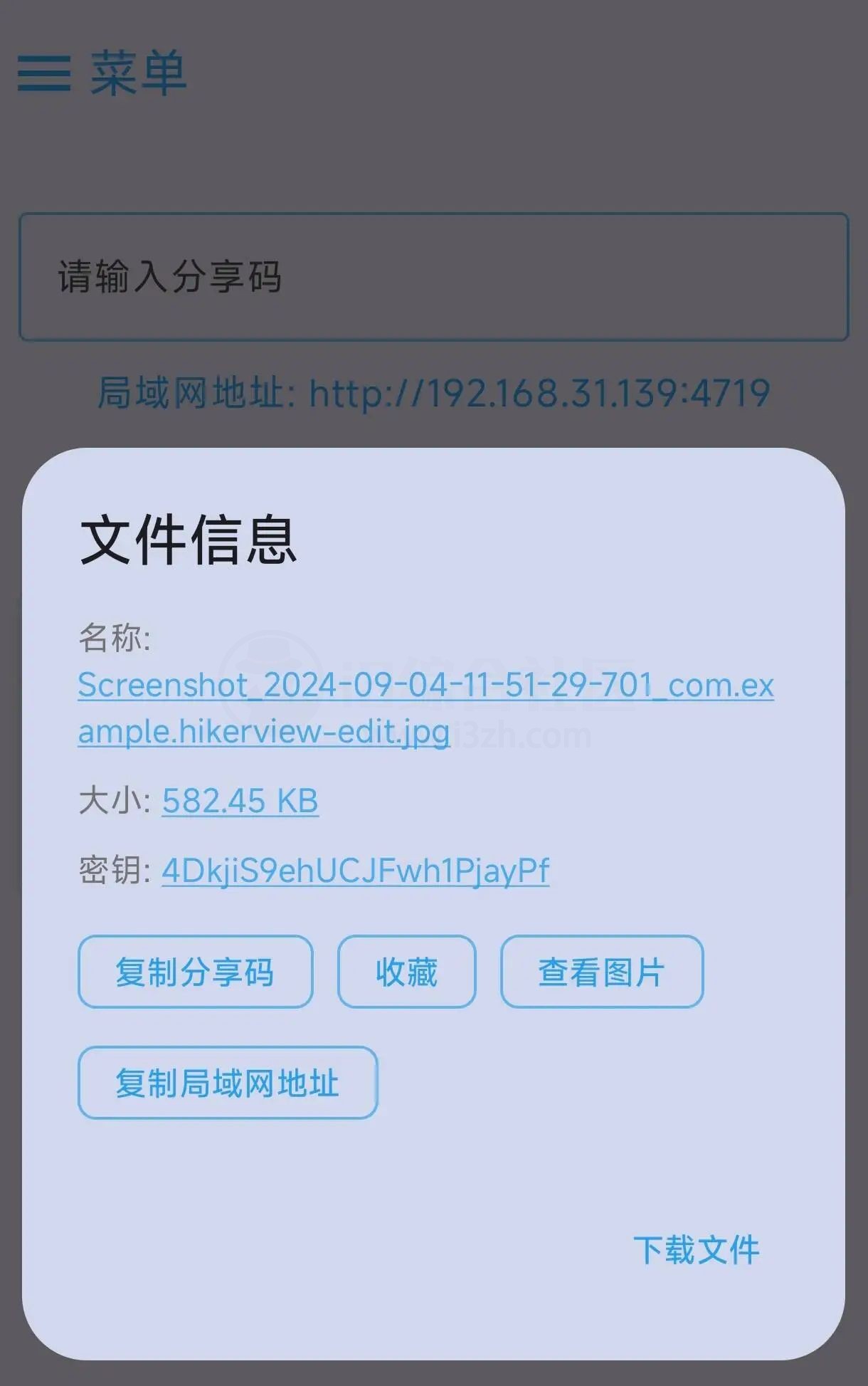Tap the 582.45 KB size link
Image resolution: width=868 pixels, height=1386 pixels.
tap(240, 801)
